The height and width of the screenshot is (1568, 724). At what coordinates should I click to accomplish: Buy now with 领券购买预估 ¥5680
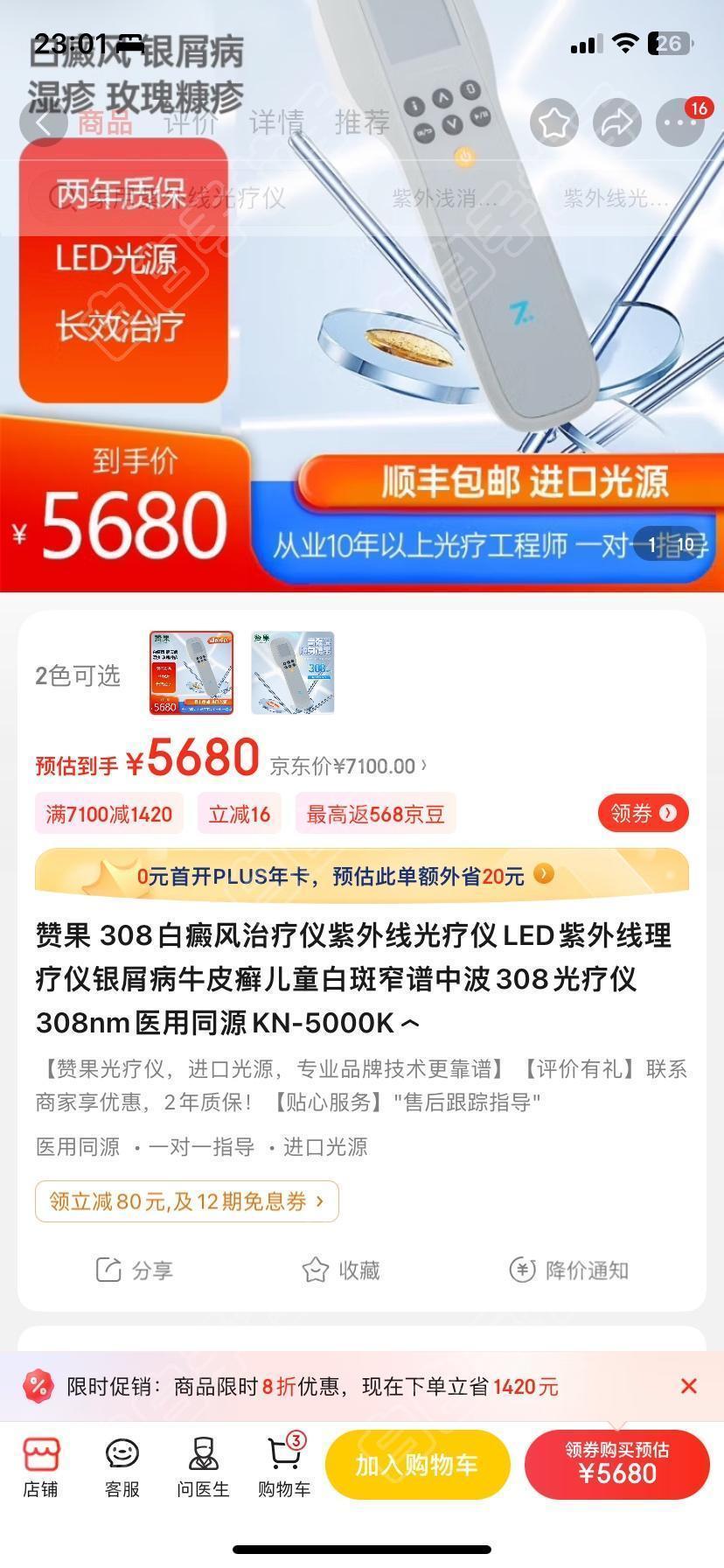(616, 1465)
